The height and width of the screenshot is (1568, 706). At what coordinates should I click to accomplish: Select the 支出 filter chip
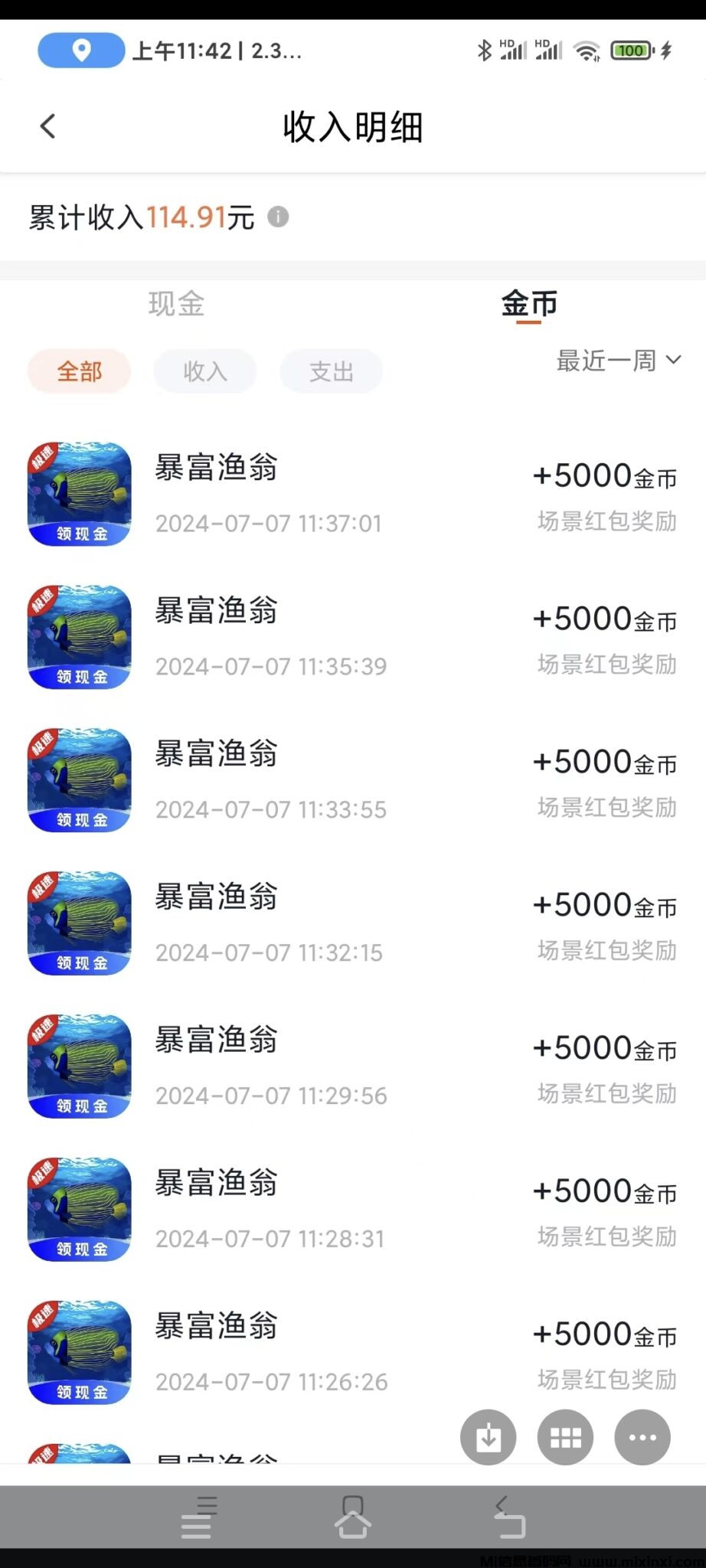(x=331, y=371)
